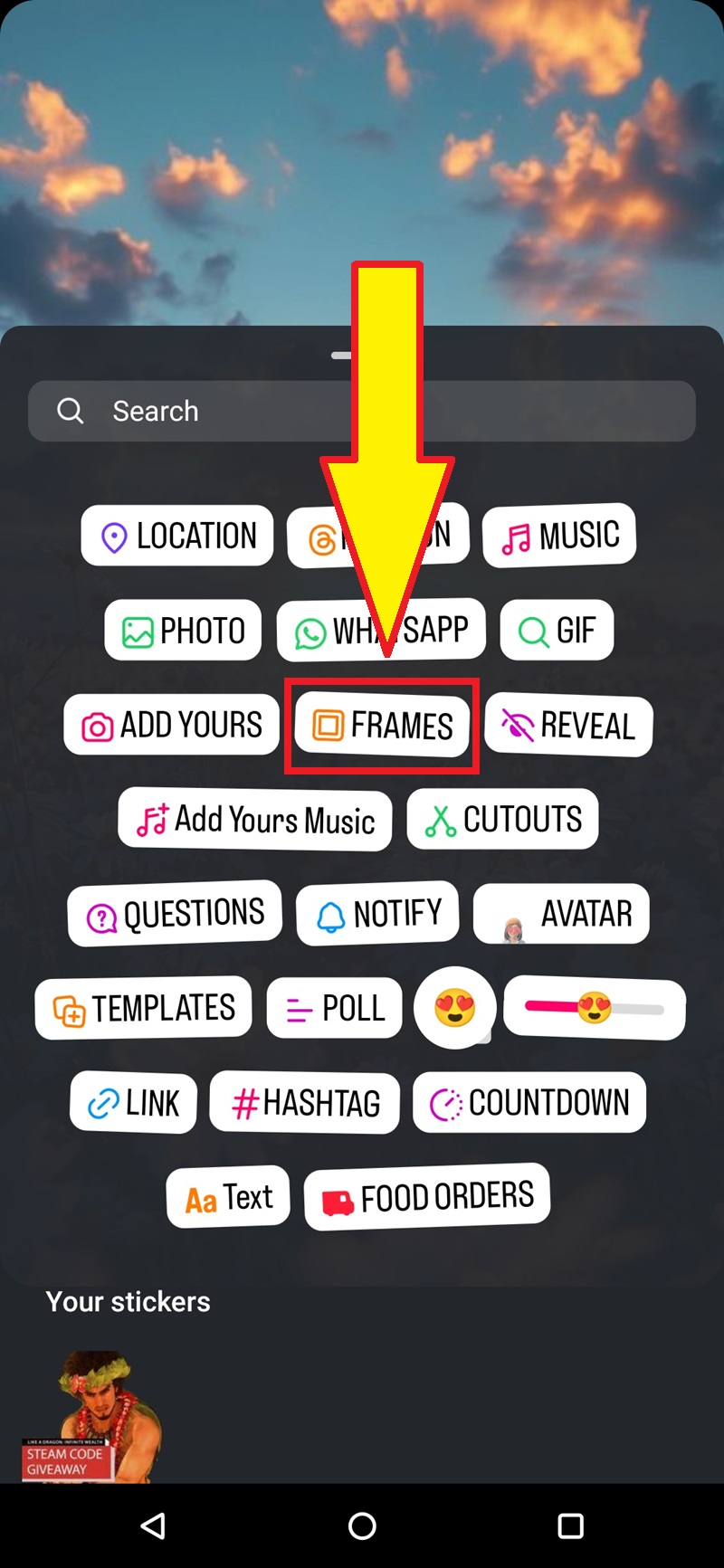The image size is (724, 1568).
Task: Tap the Add Yours sticker with camera icon
Action: (x=171, y=725)
